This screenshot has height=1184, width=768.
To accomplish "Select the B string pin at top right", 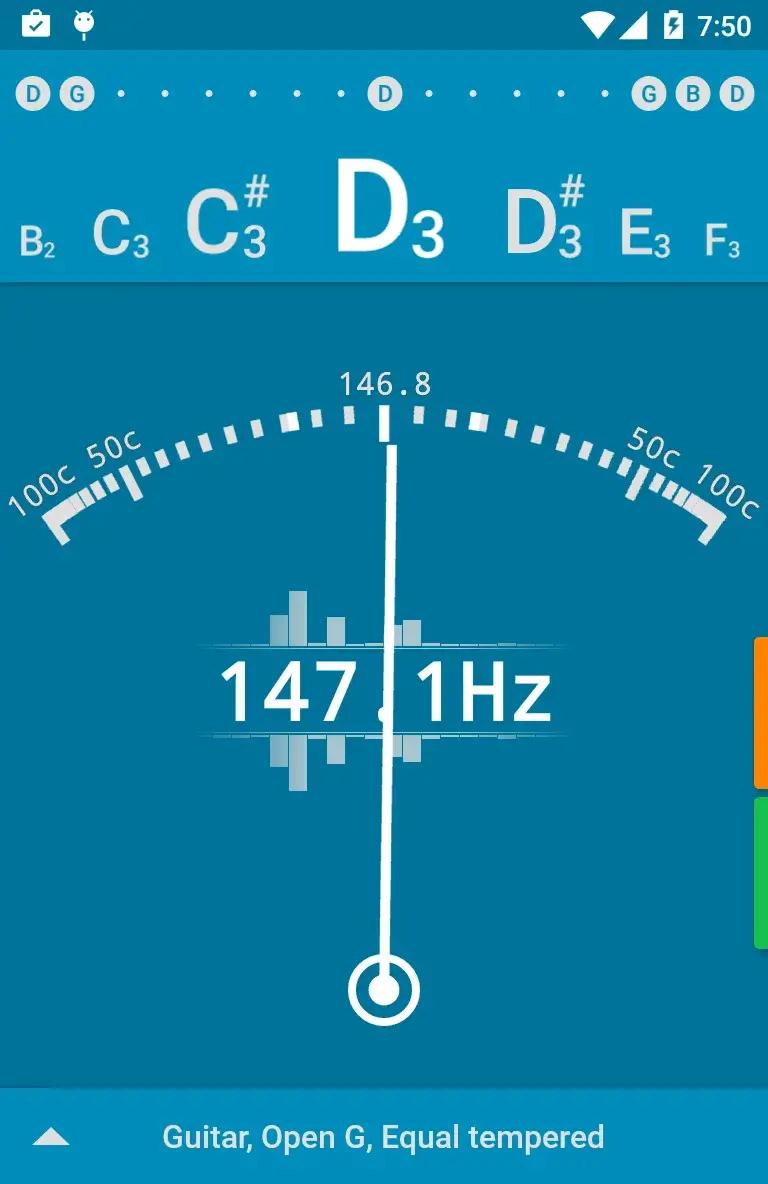I will click(x=692, y=94).
